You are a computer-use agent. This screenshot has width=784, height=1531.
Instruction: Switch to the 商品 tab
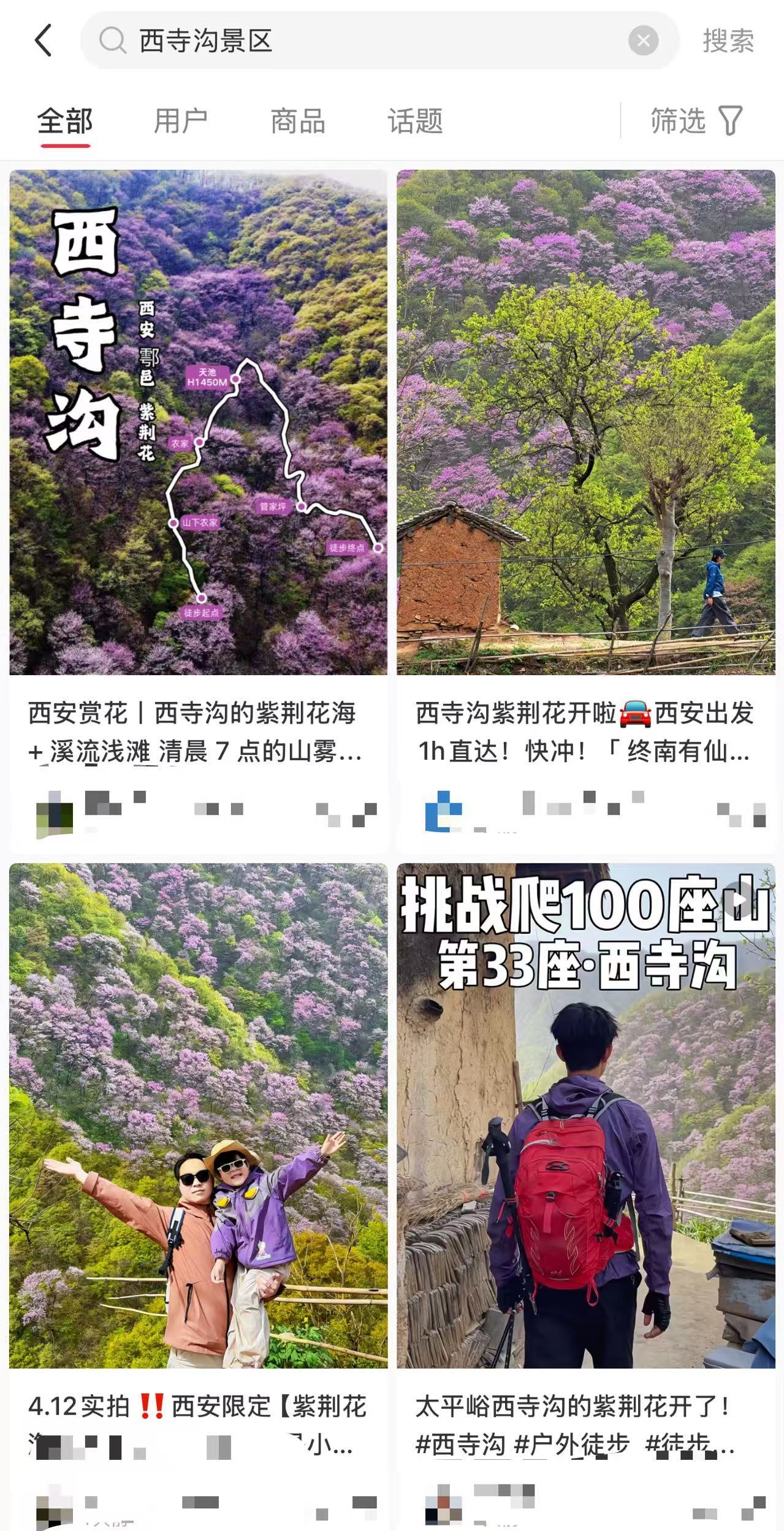298,121
